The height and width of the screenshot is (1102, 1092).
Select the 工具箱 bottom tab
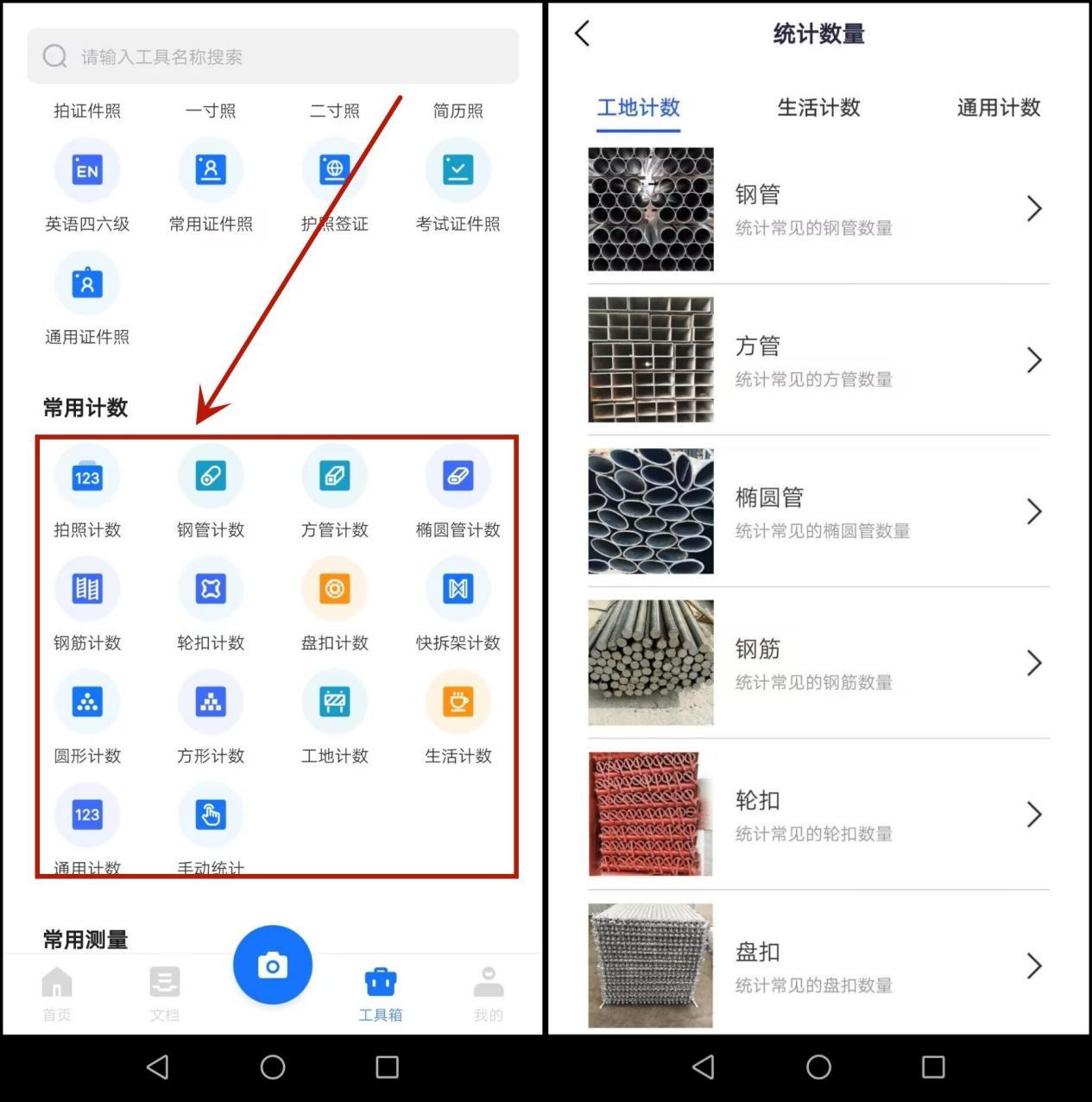[381, 993]
